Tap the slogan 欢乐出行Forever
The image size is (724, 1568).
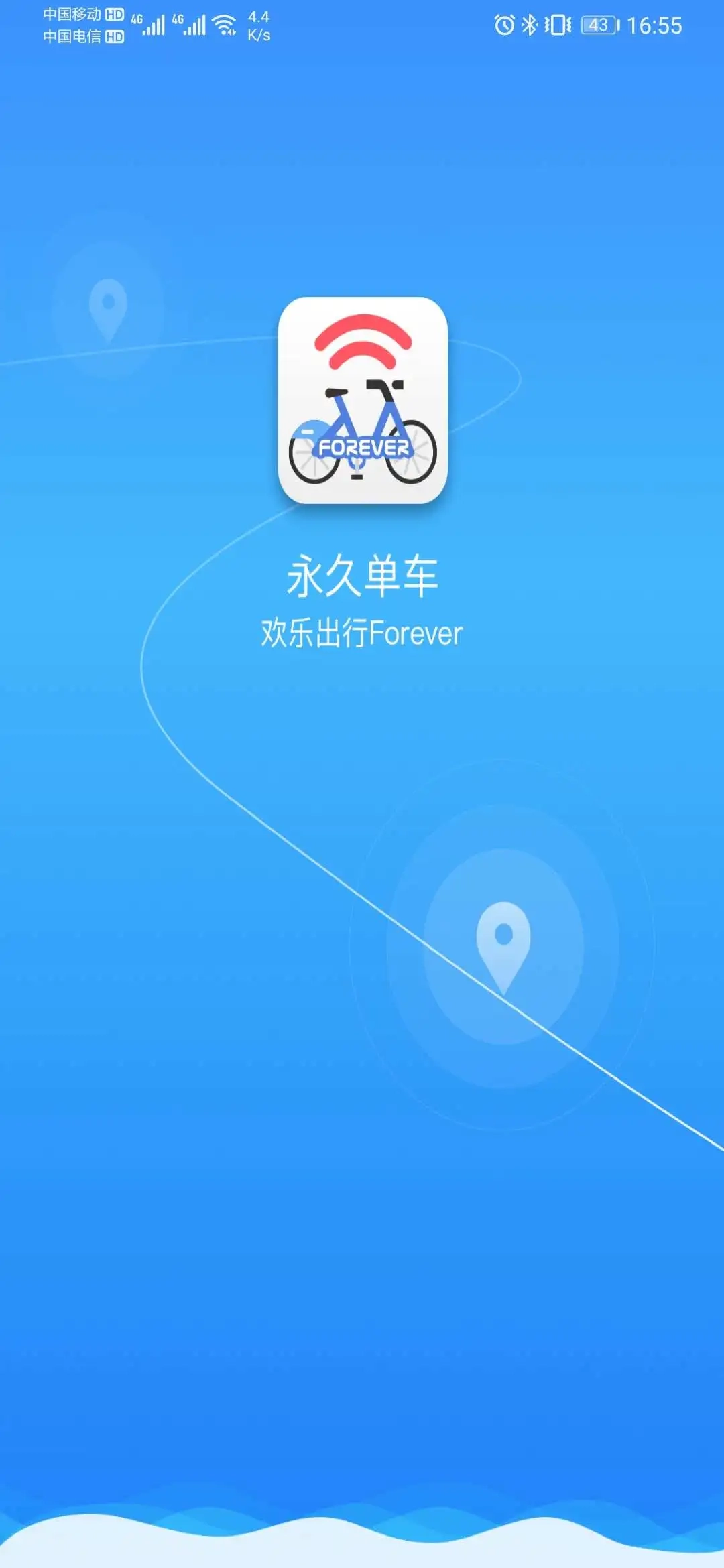[x=362, y=631]
